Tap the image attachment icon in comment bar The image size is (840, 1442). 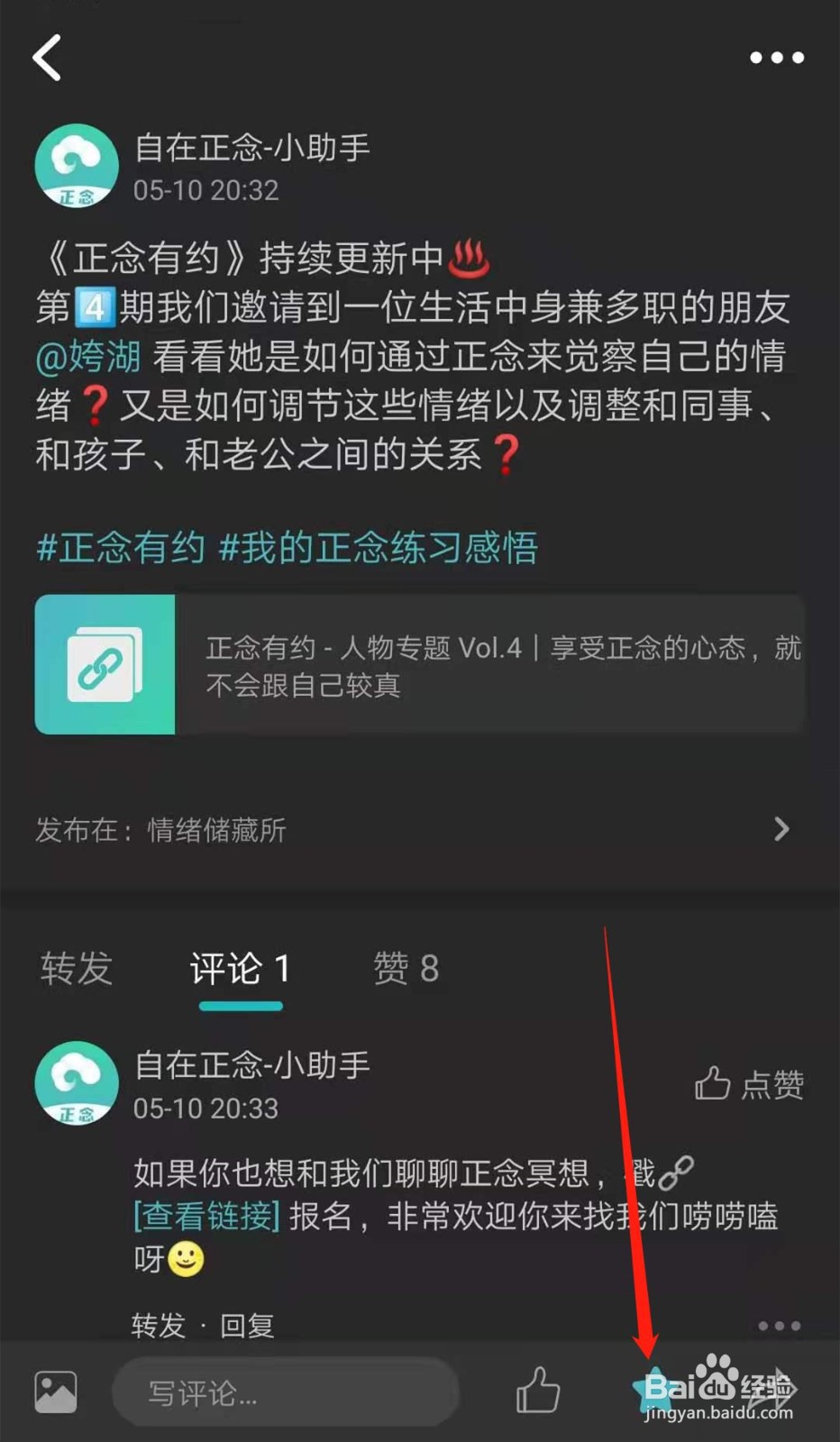point(56,1391)
